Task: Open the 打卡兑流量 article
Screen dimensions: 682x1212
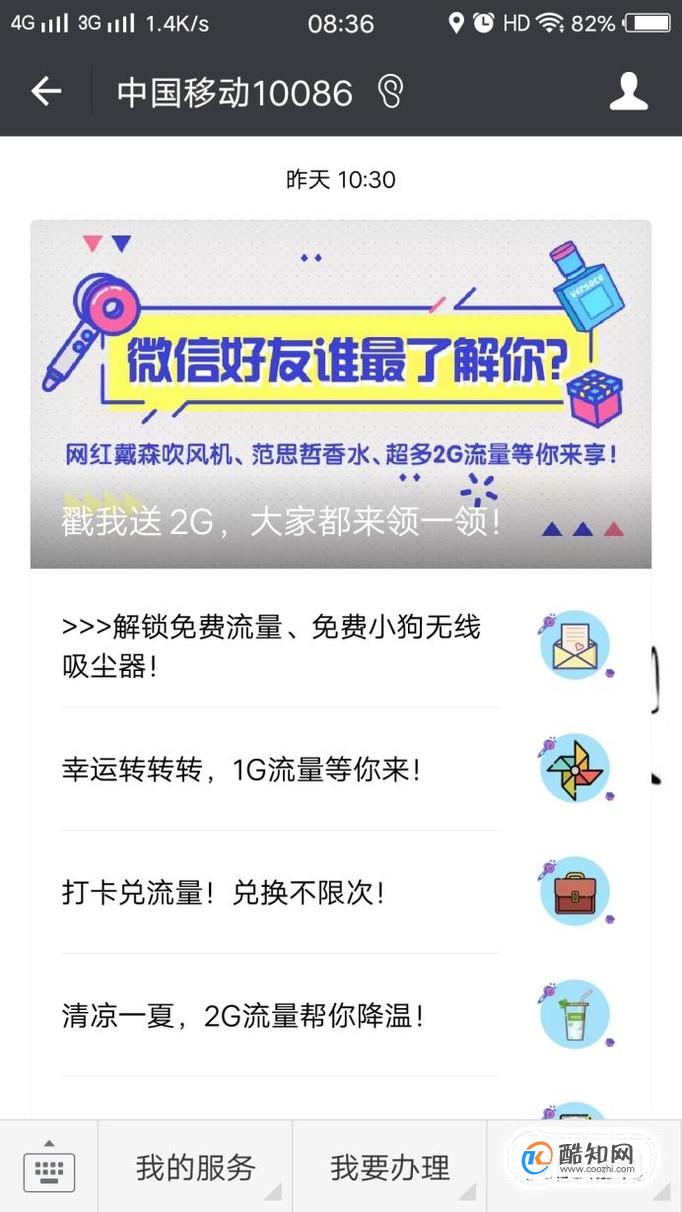Action: click(x=280, y=892)
